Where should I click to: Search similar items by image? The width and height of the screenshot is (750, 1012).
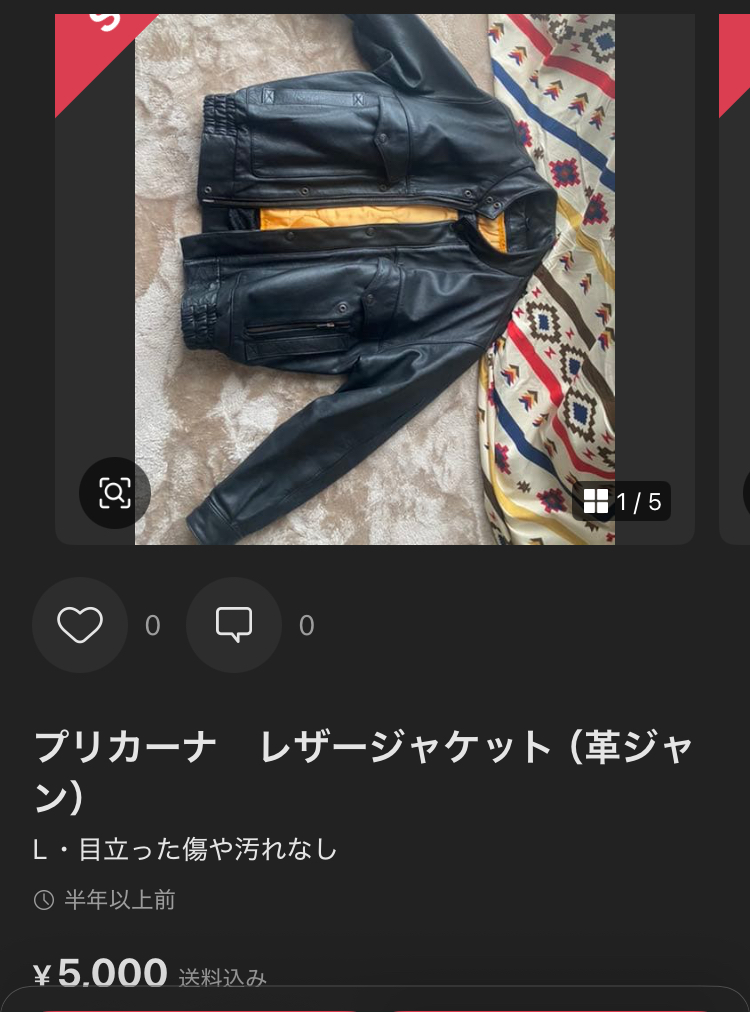click(115, 493)
